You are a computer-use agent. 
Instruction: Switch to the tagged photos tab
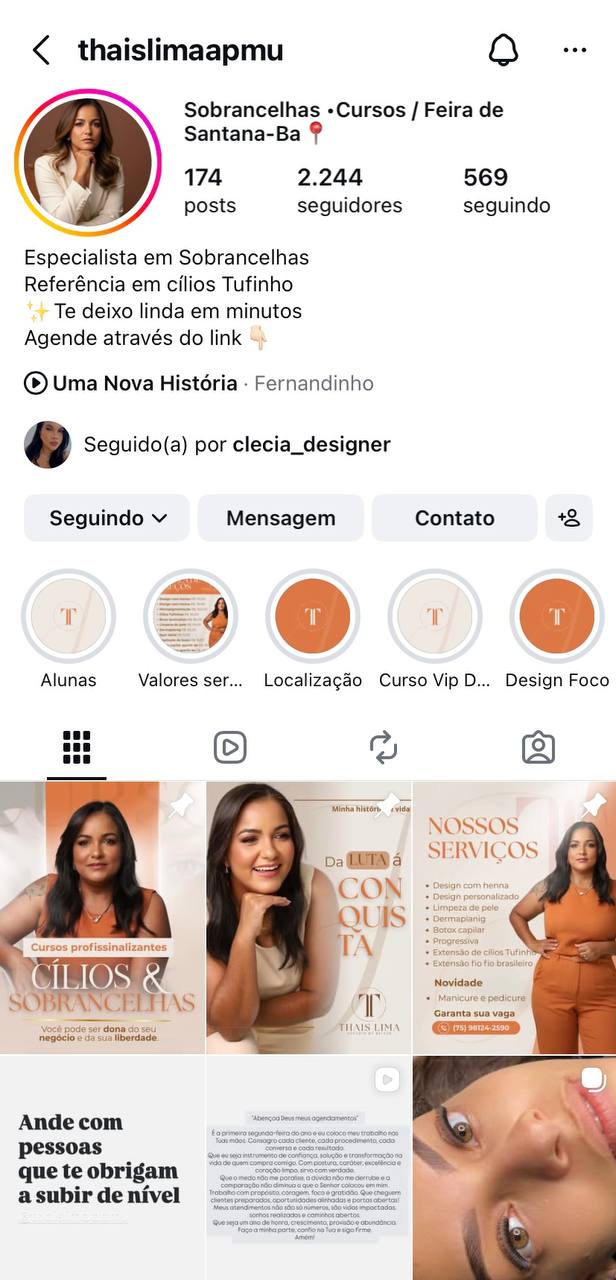point(538,747)
